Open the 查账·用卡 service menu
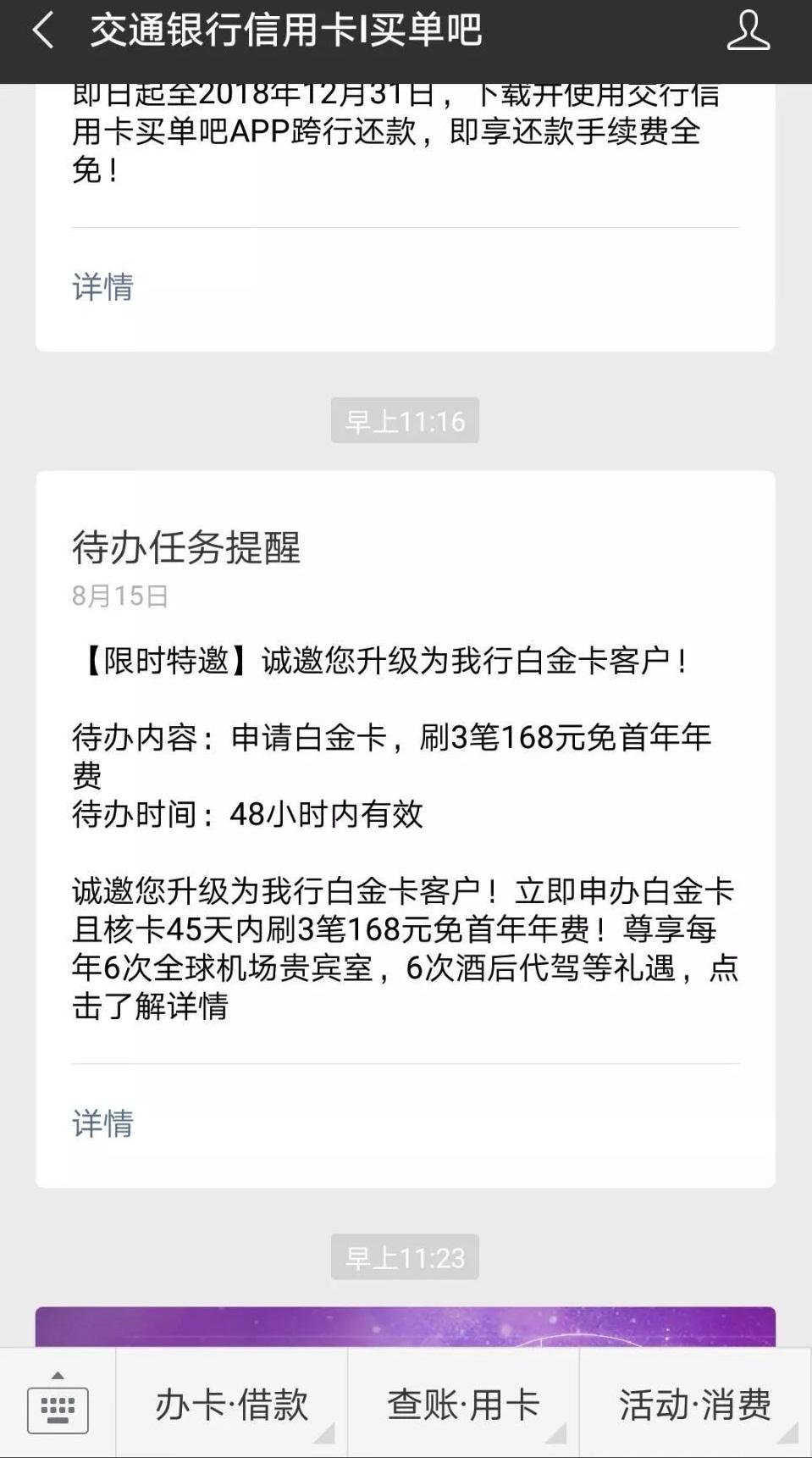This screenshot has width=812, height=1458. coord(464,1402)
